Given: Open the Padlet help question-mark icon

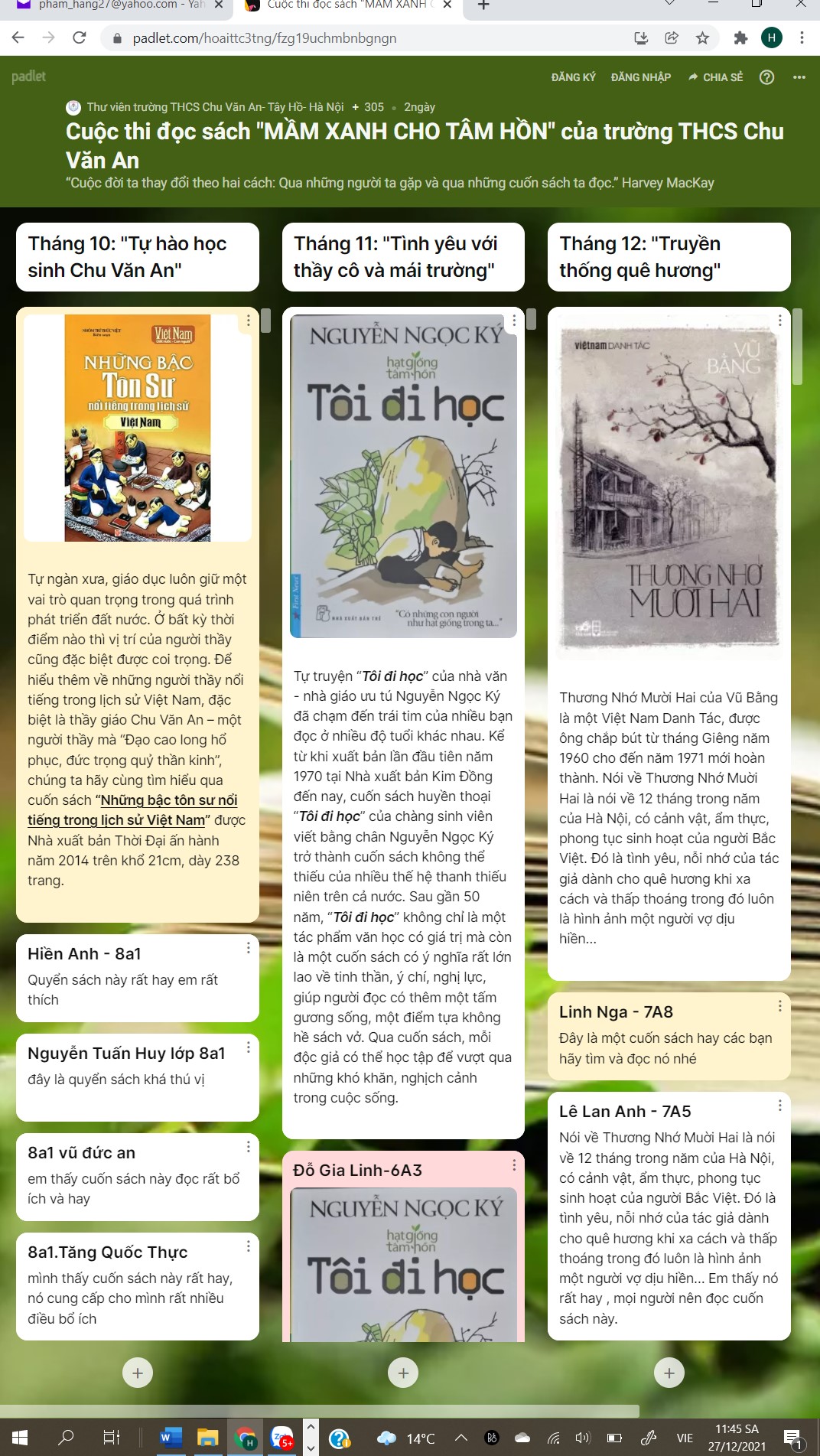Looking at the screenshot, I should tap(766, 77).
